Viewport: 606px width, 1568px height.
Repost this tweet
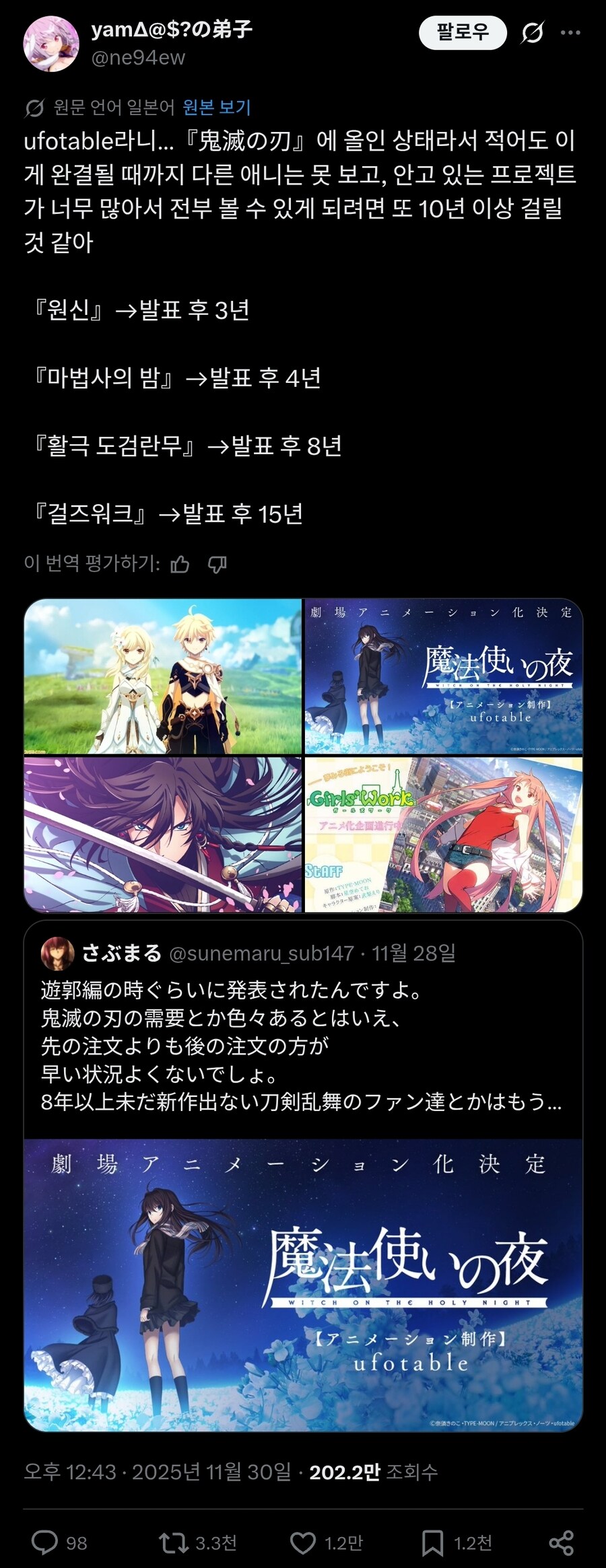coord(173,1542)
